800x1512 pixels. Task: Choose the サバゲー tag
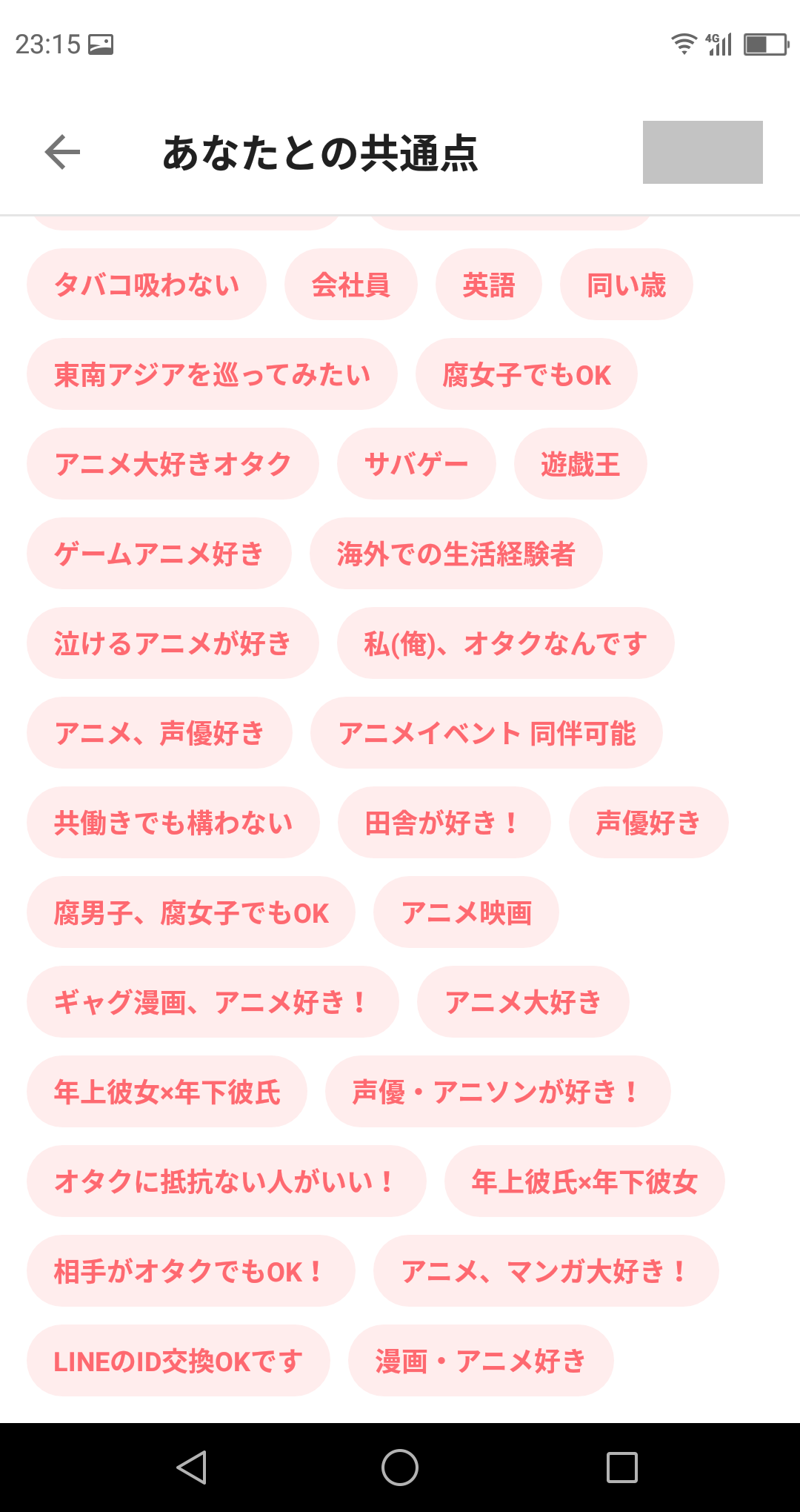(416, 464)
